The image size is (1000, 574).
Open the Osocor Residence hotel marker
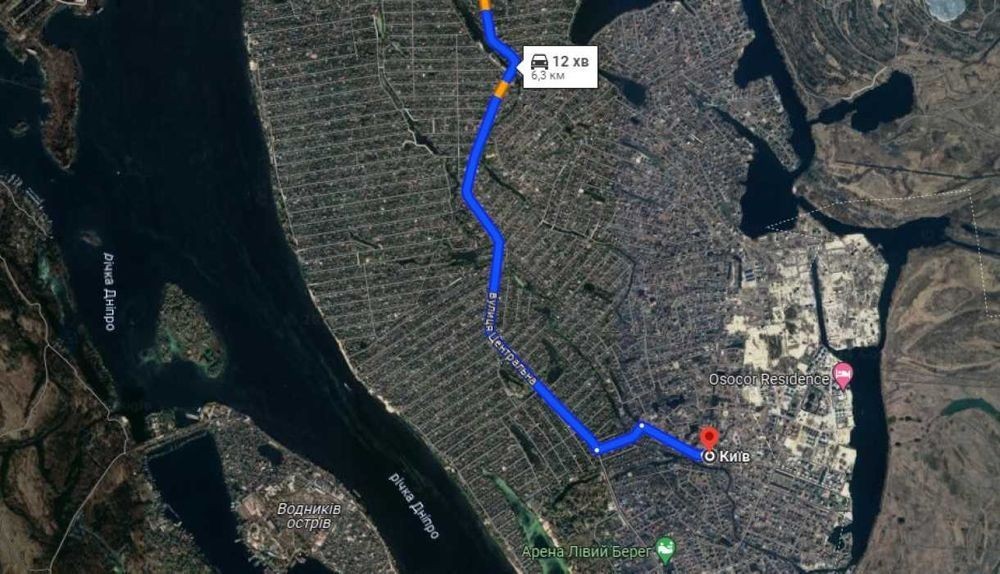[x=843, y=377]
